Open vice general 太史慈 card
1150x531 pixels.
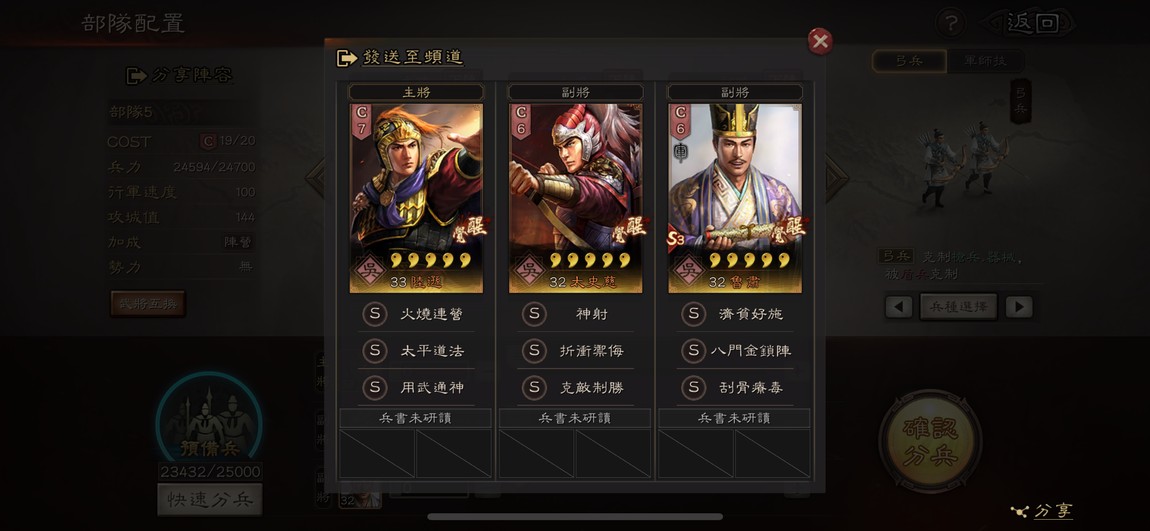pyautogui.click(x=575, y=197)
